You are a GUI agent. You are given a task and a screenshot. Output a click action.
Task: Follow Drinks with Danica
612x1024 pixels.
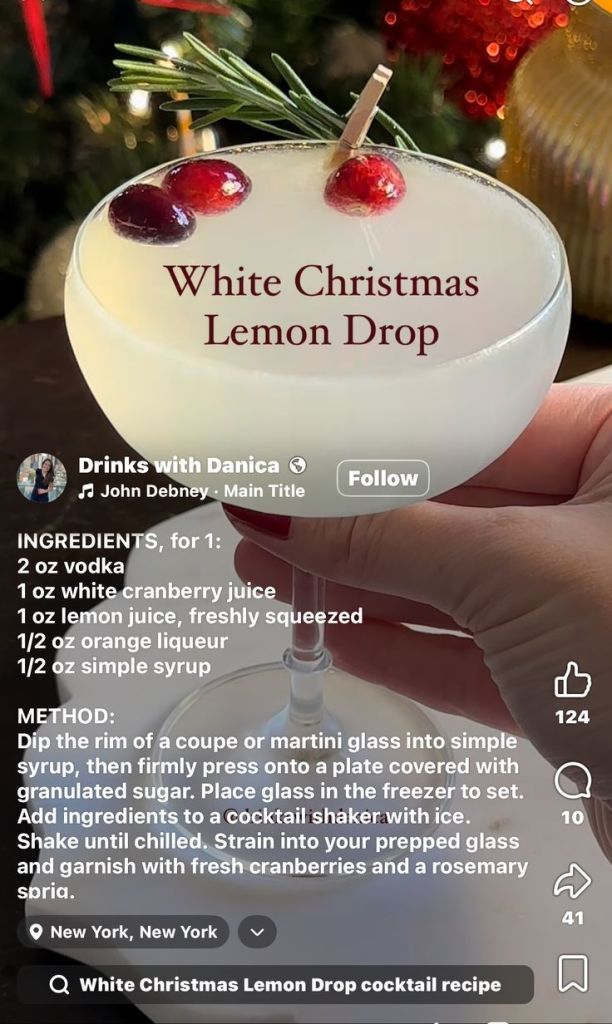[382, 479]
